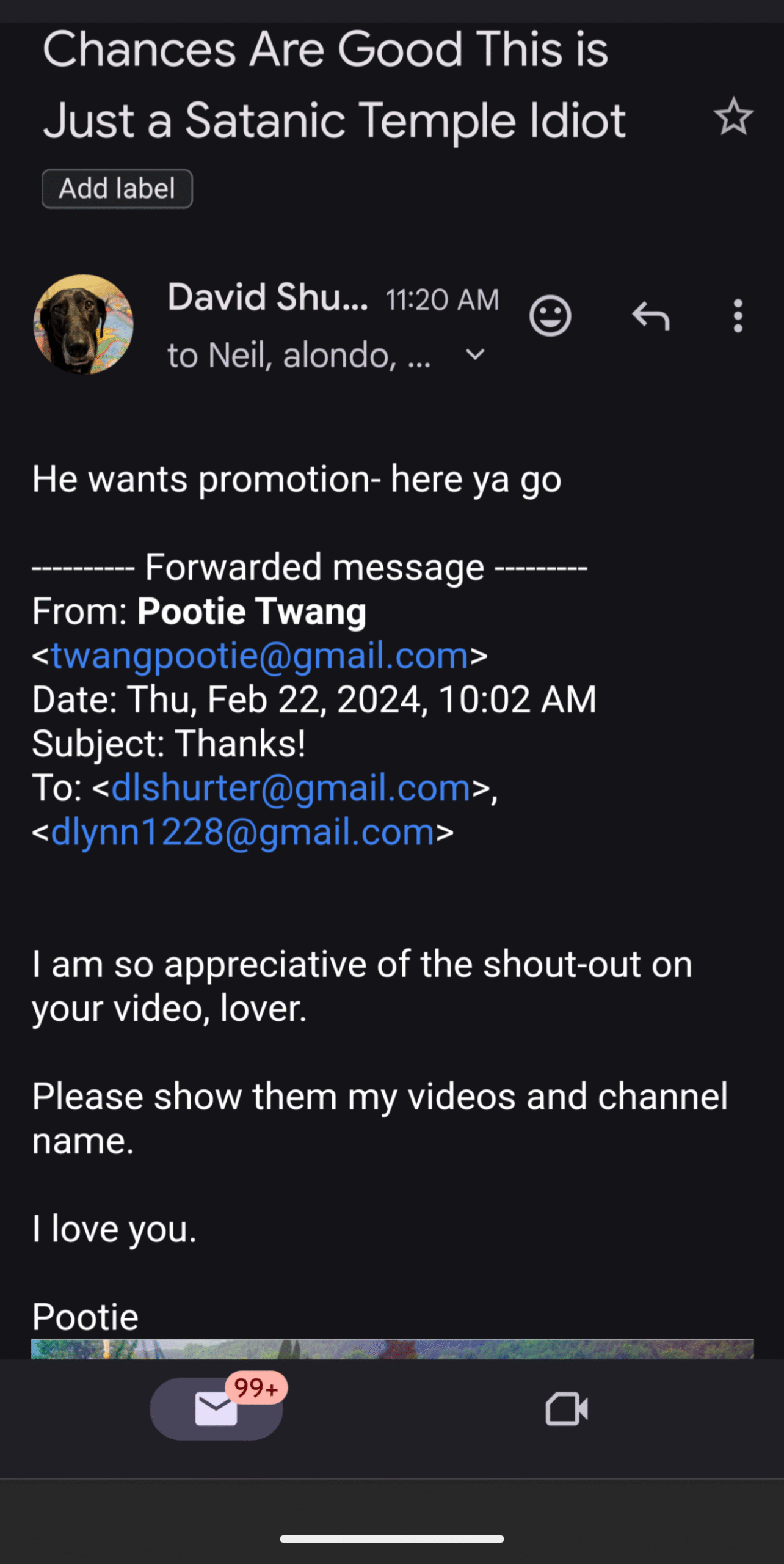784x1564 pixels.
Task: Open the image attached below Pootie's signature
Action: [392, 1348]
